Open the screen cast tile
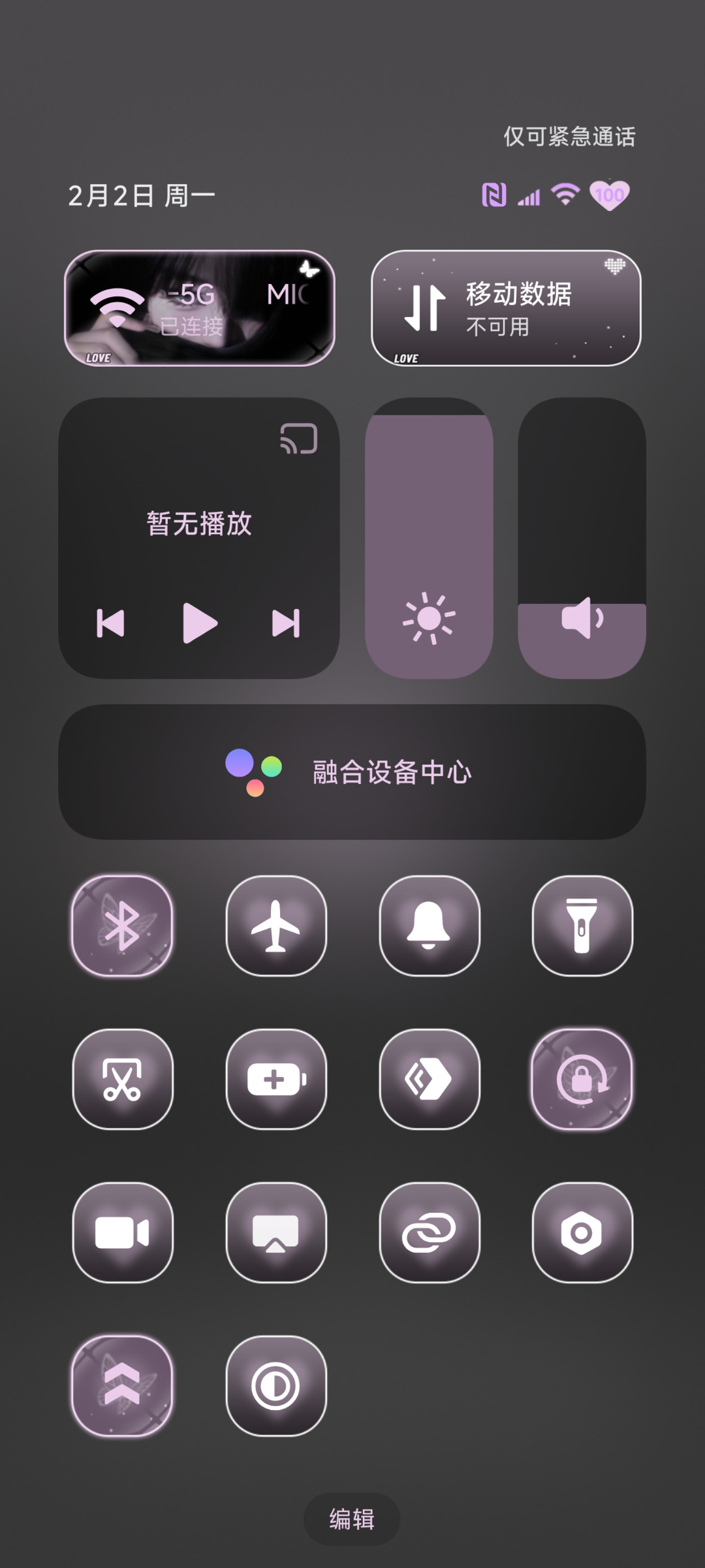The image size is (705, 1568). click(x=276, y=1232)
